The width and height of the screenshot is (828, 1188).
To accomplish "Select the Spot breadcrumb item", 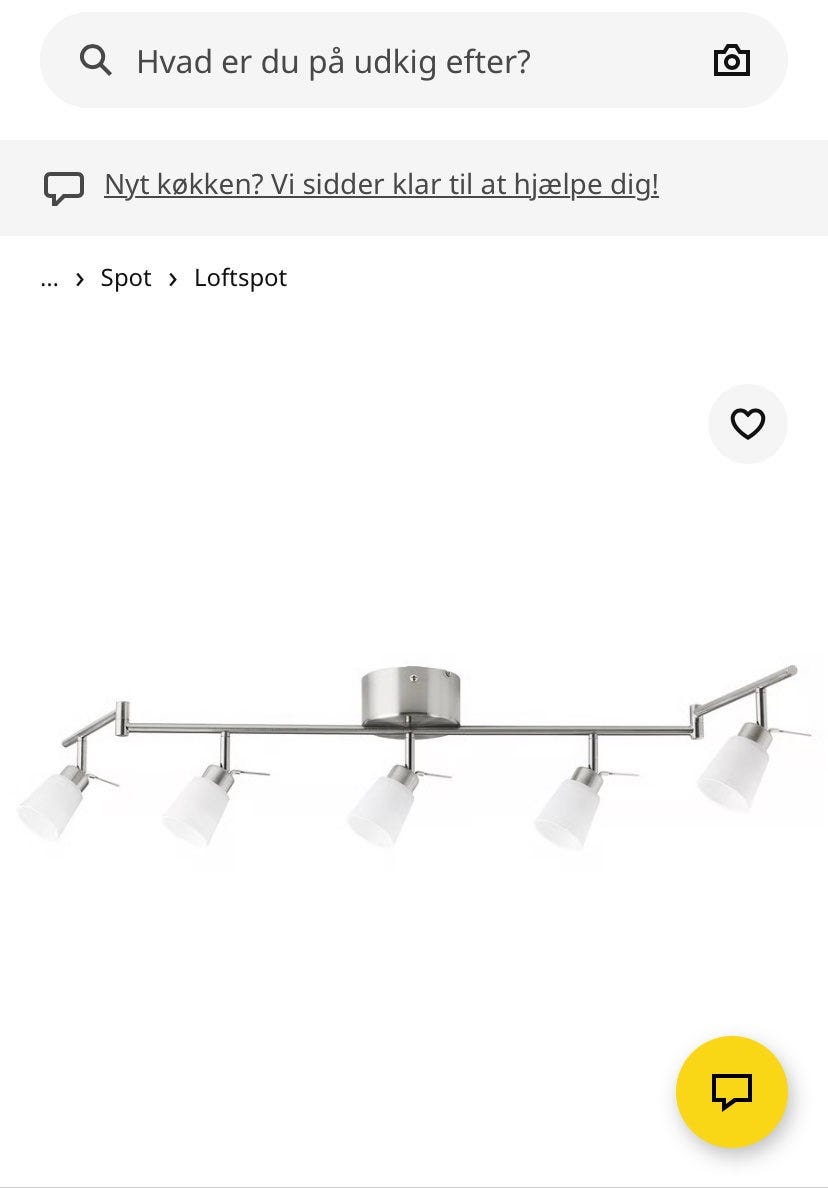I will pyautogui.click(x=125, y=278).
